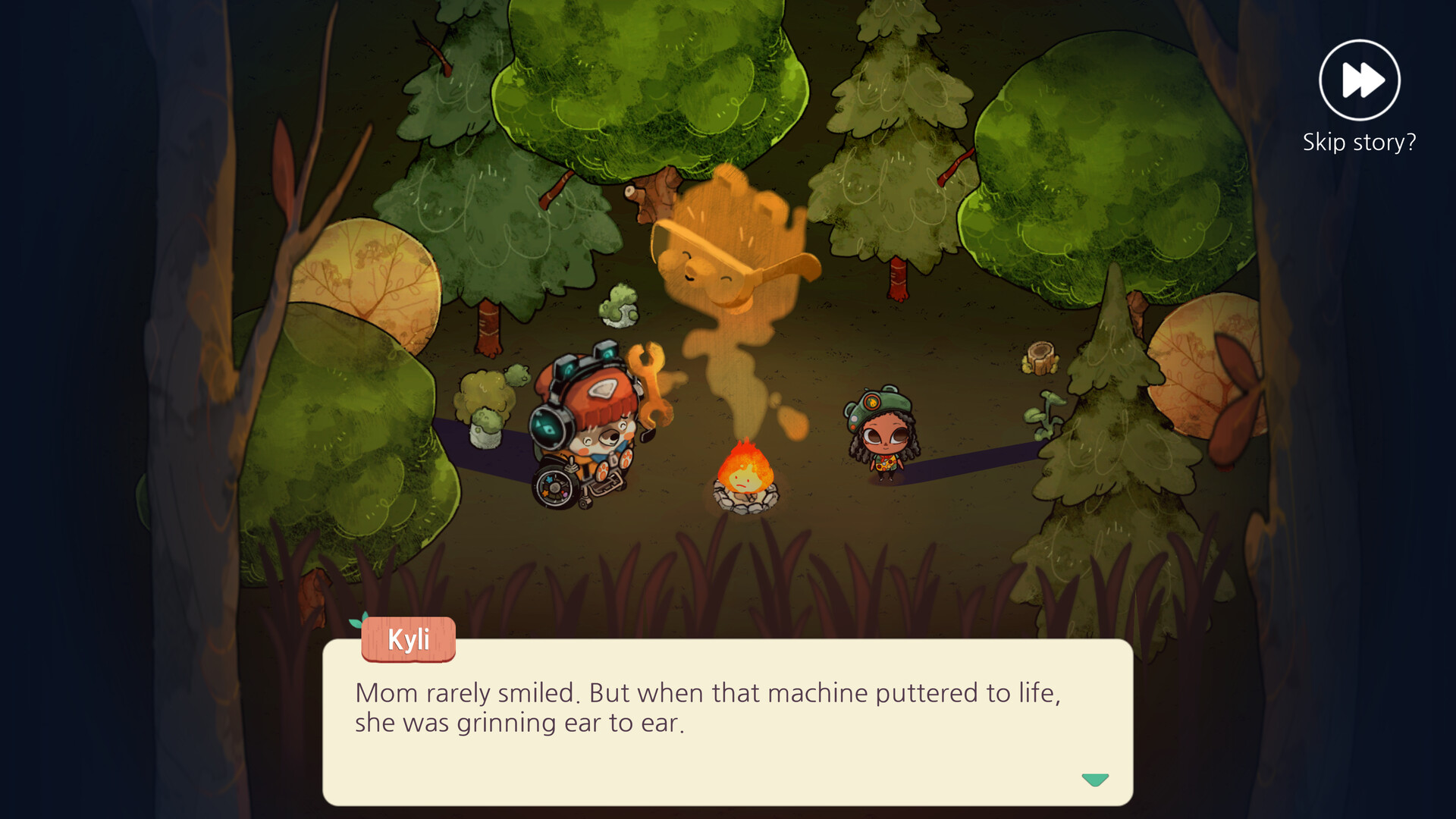Skip the story cutscene
Screen dimensions: 1456x819
click(1359, 80)
